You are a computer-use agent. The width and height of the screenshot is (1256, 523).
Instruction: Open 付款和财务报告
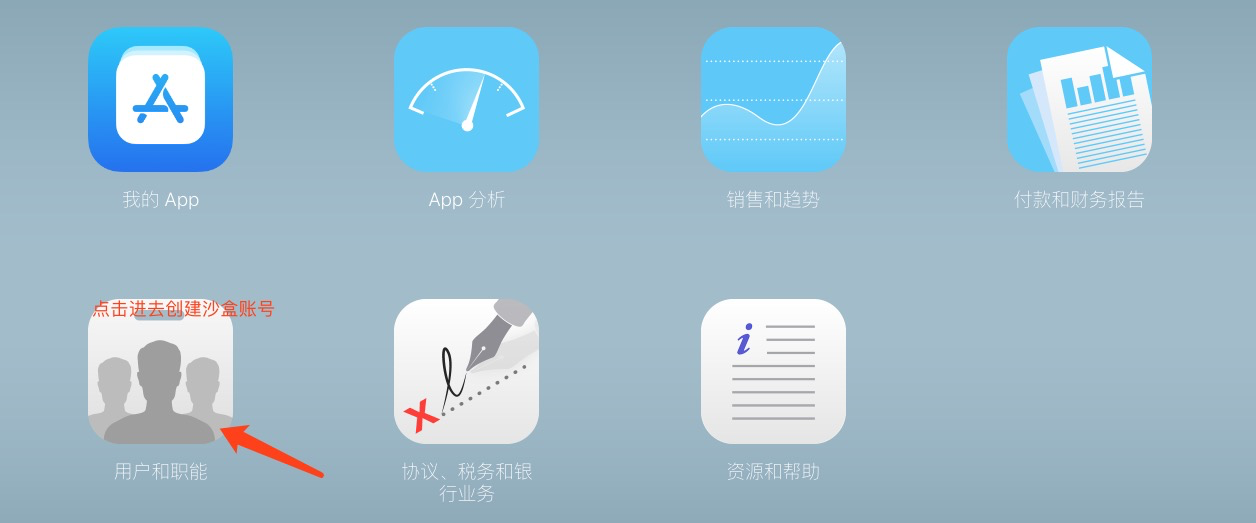click(x=1079, y=100)
